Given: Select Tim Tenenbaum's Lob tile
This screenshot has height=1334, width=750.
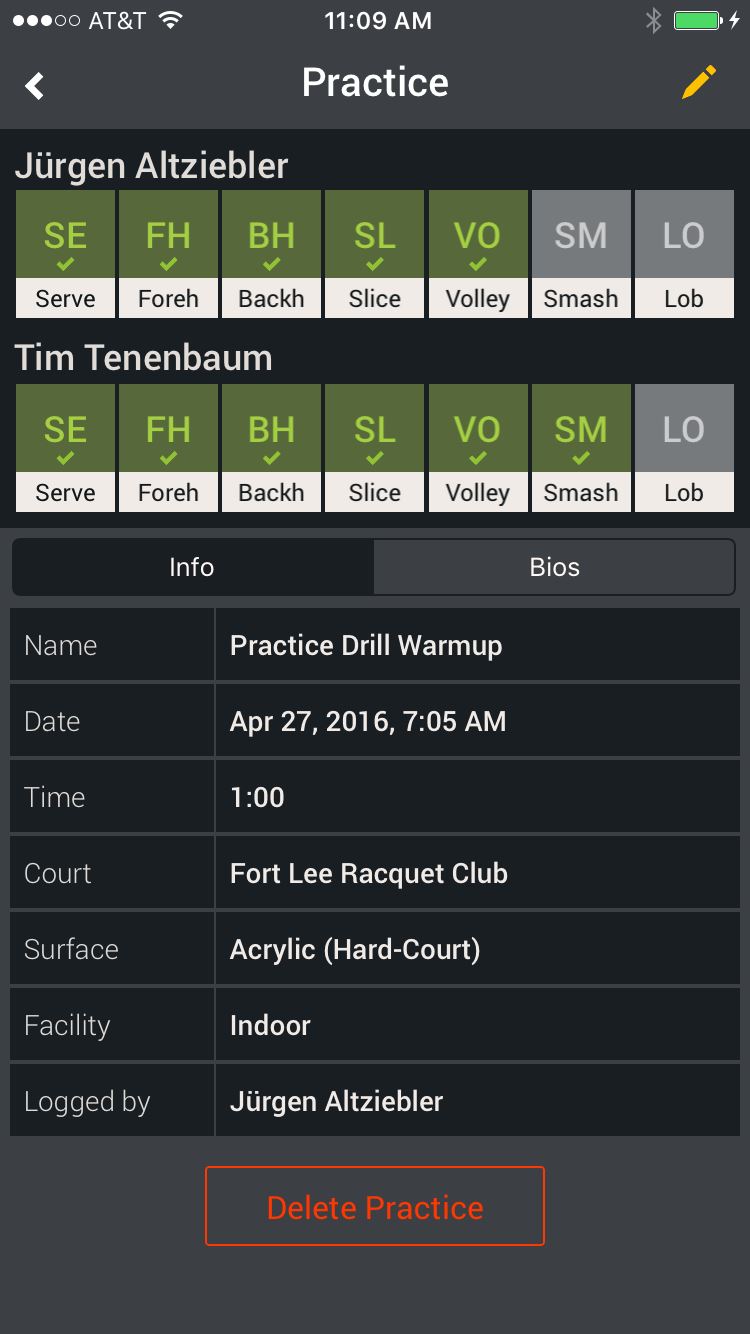Looking at the screenshot, I should (x=684, y=448).
